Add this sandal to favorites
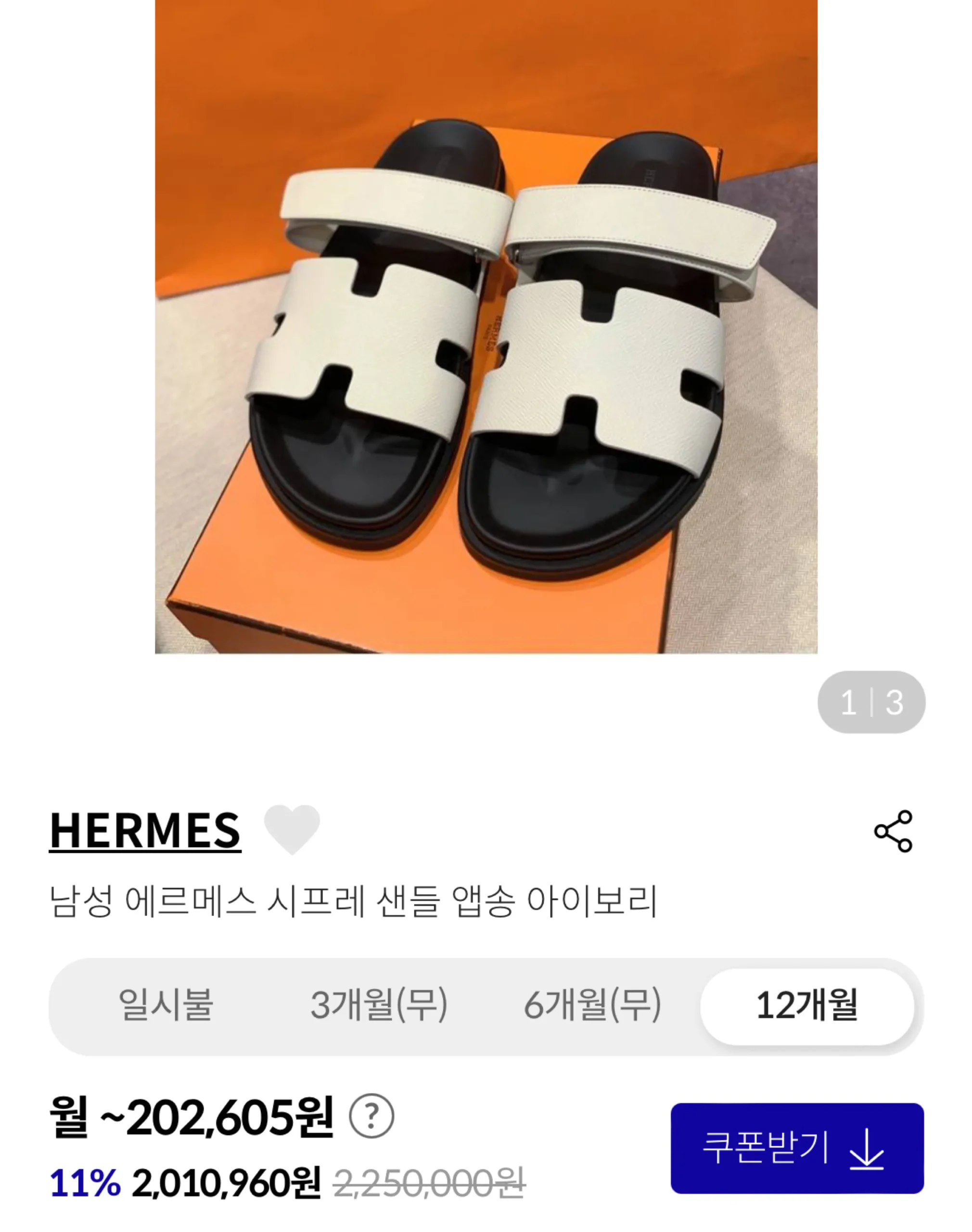The image size is (972, 1232). [x=292, y=829]
